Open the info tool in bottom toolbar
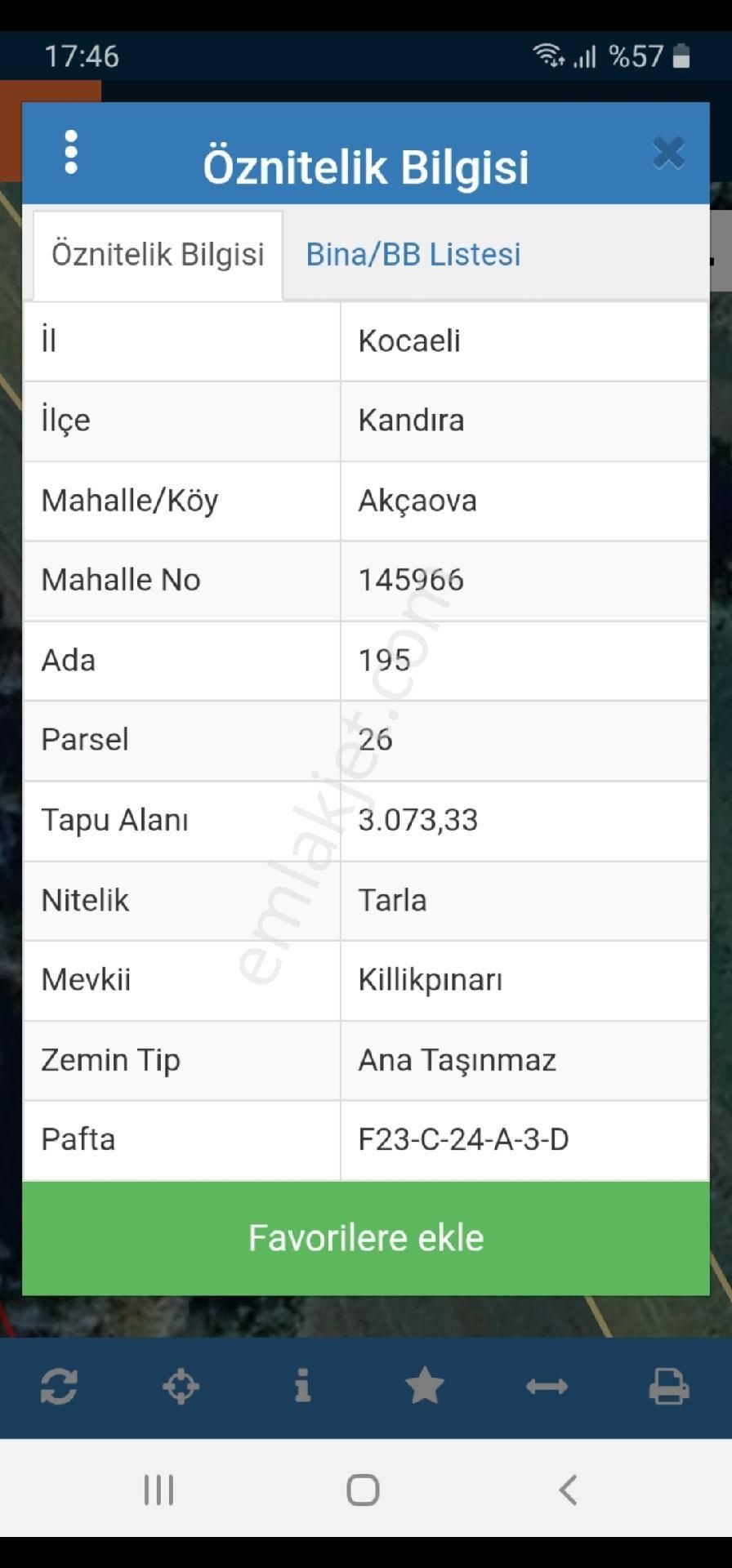 click(303, 1386)
